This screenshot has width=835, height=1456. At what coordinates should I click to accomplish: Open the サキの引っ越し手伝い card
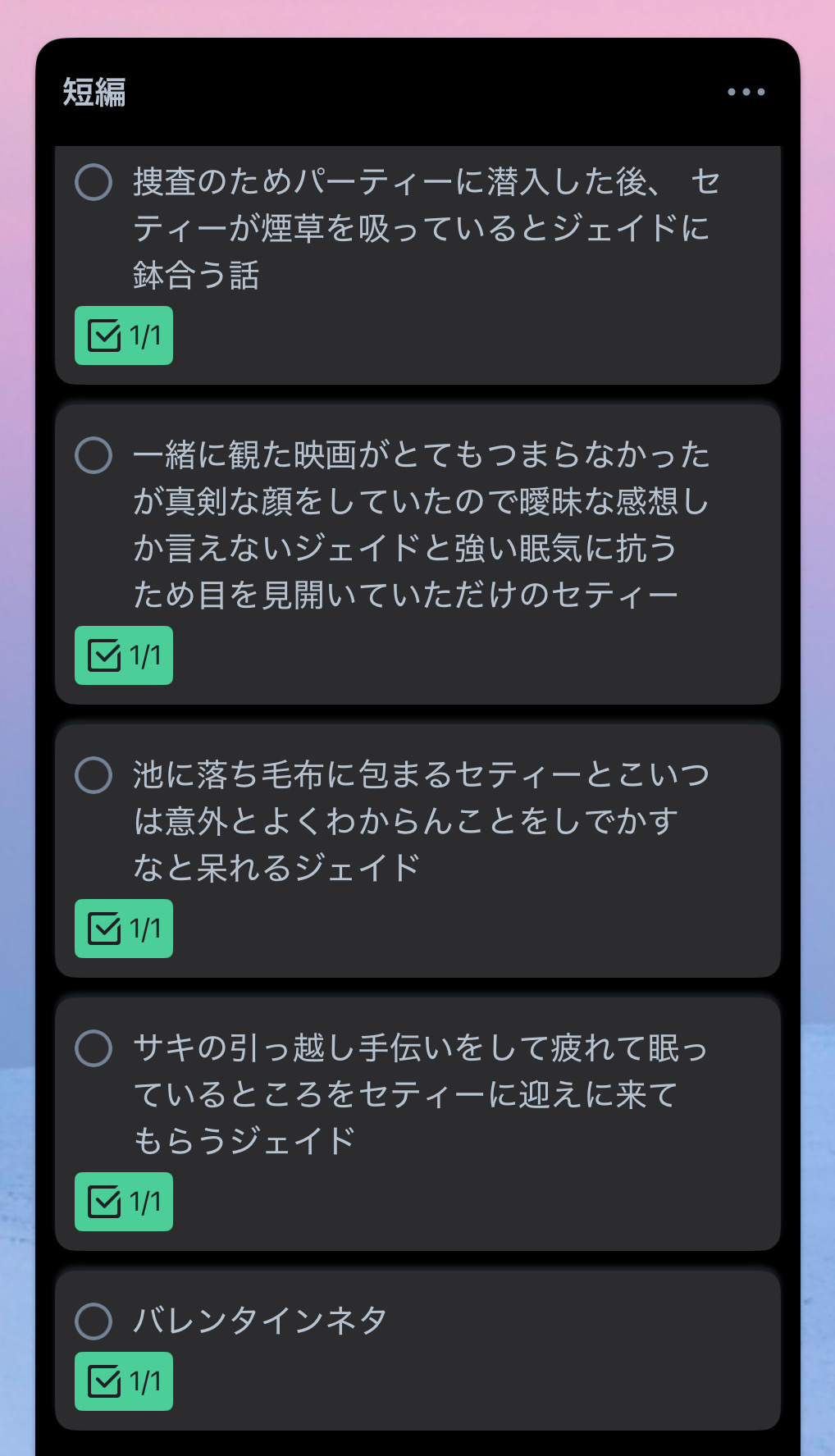pyautogui.click(x=421, y=1094)
